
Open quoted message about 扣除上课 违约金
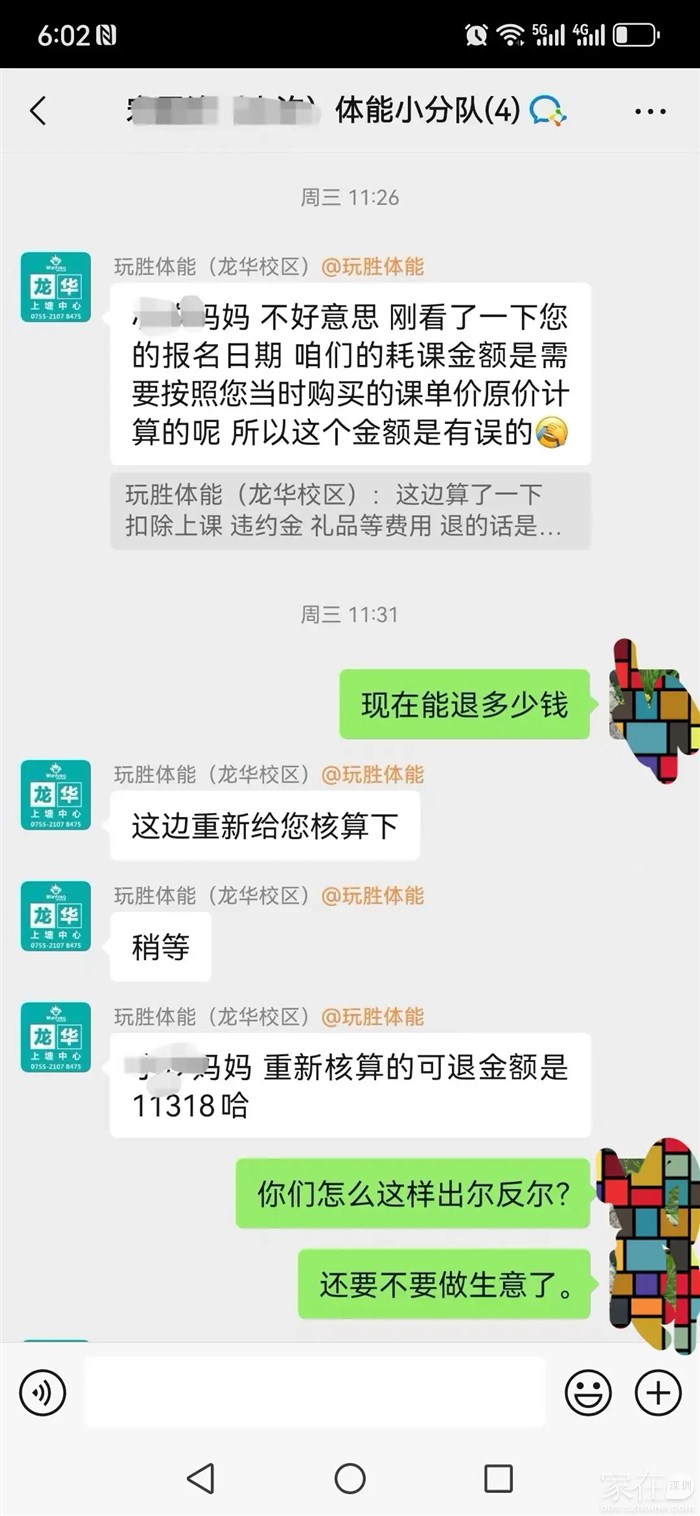[x=350, y=510]
